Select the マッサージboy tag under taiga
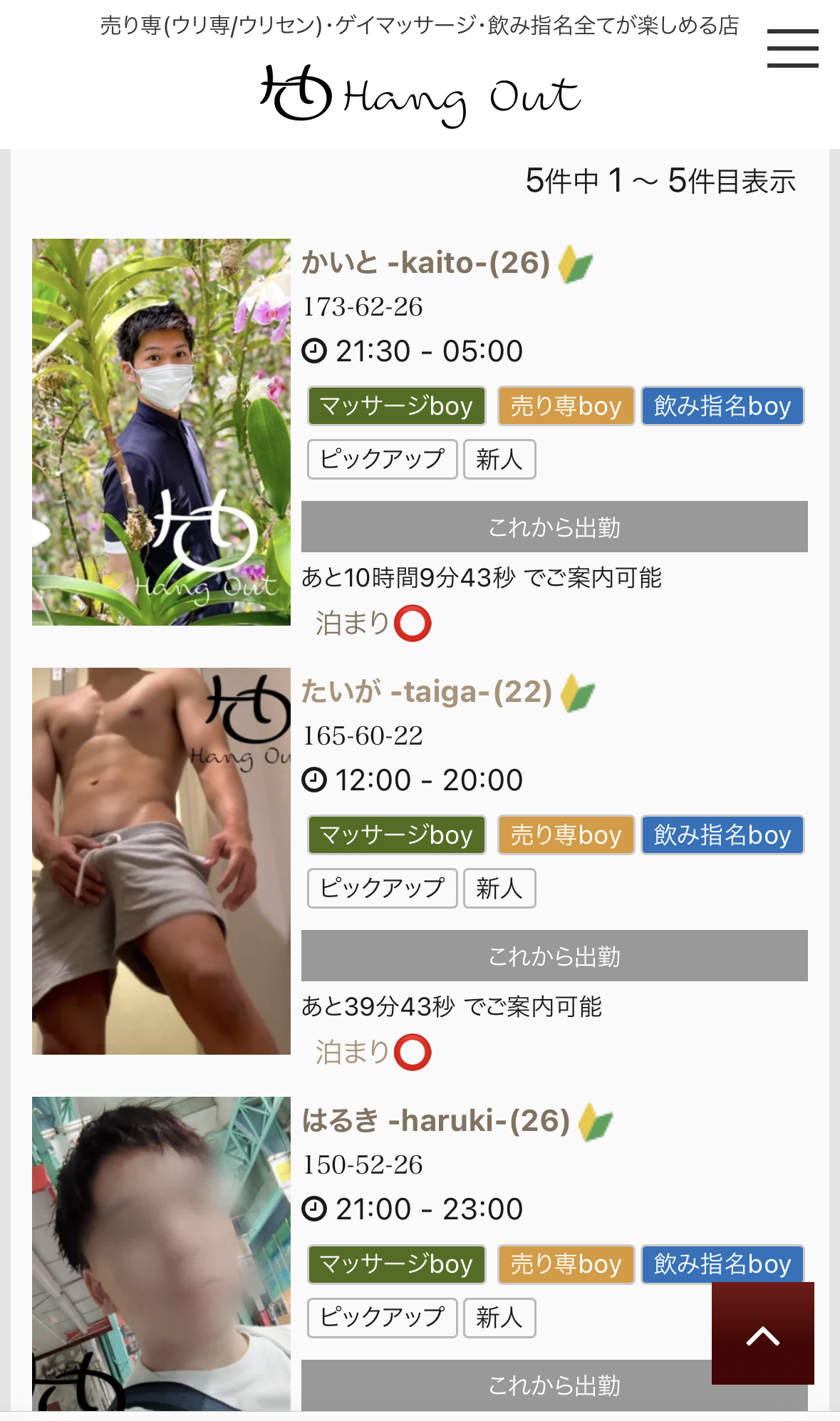The image size is (840, 1421). coord(395,835)
